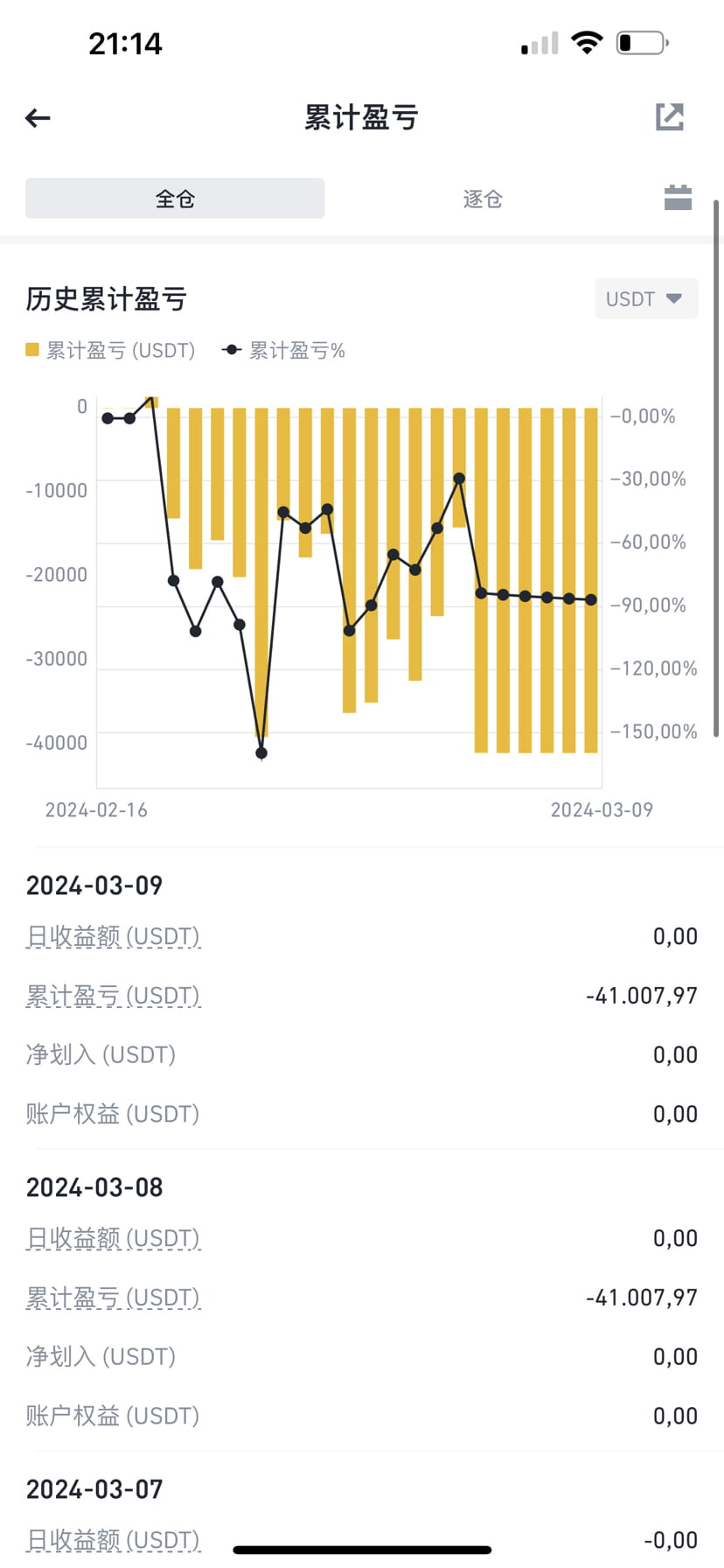The image size is (724, 1568).
Task: Open the 日收益额 (USDT) explanation link
Action: click(x=114, y=935)
